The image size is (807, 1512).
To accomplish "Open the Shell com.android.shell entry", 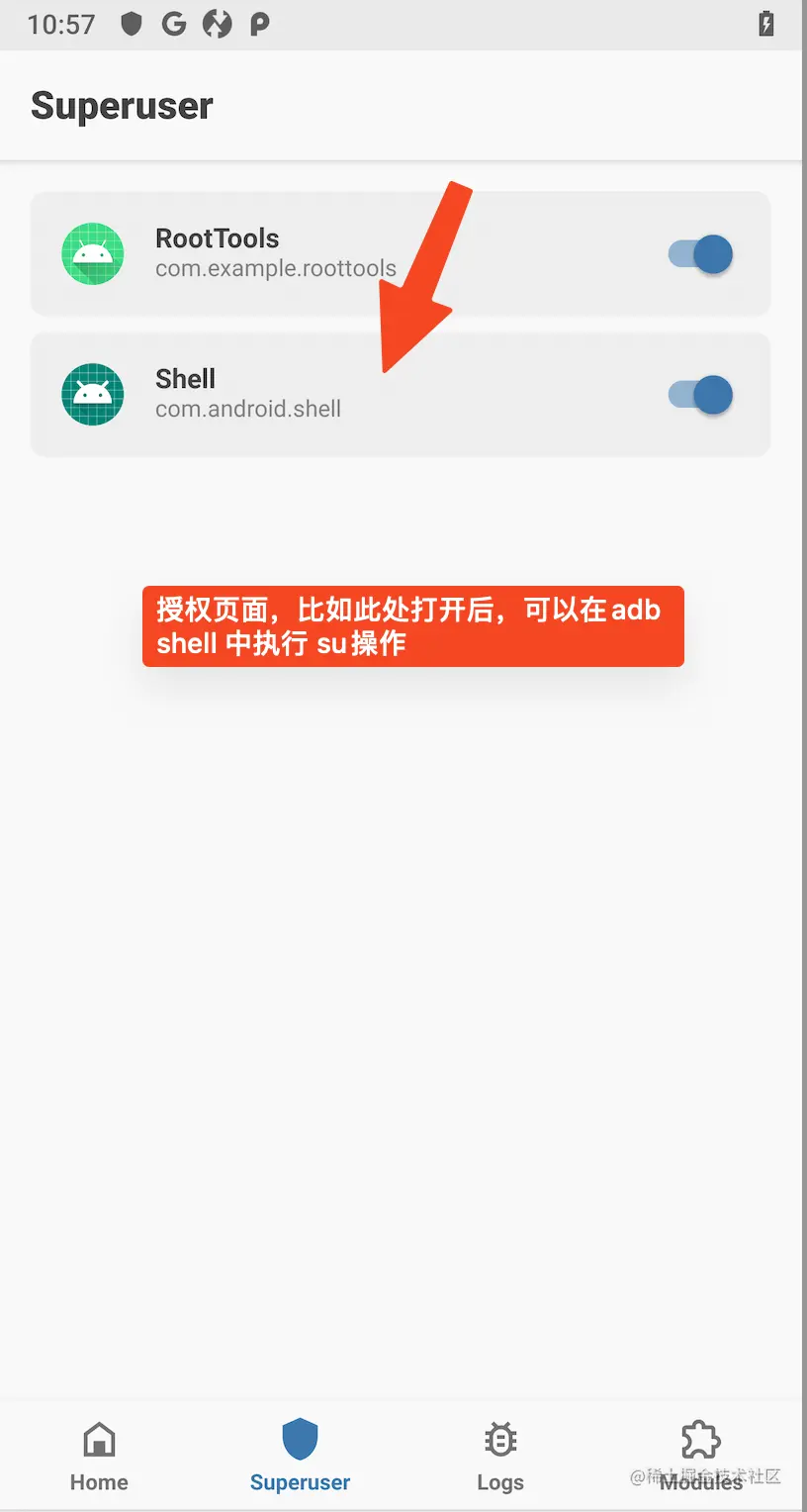I will 401,394.
